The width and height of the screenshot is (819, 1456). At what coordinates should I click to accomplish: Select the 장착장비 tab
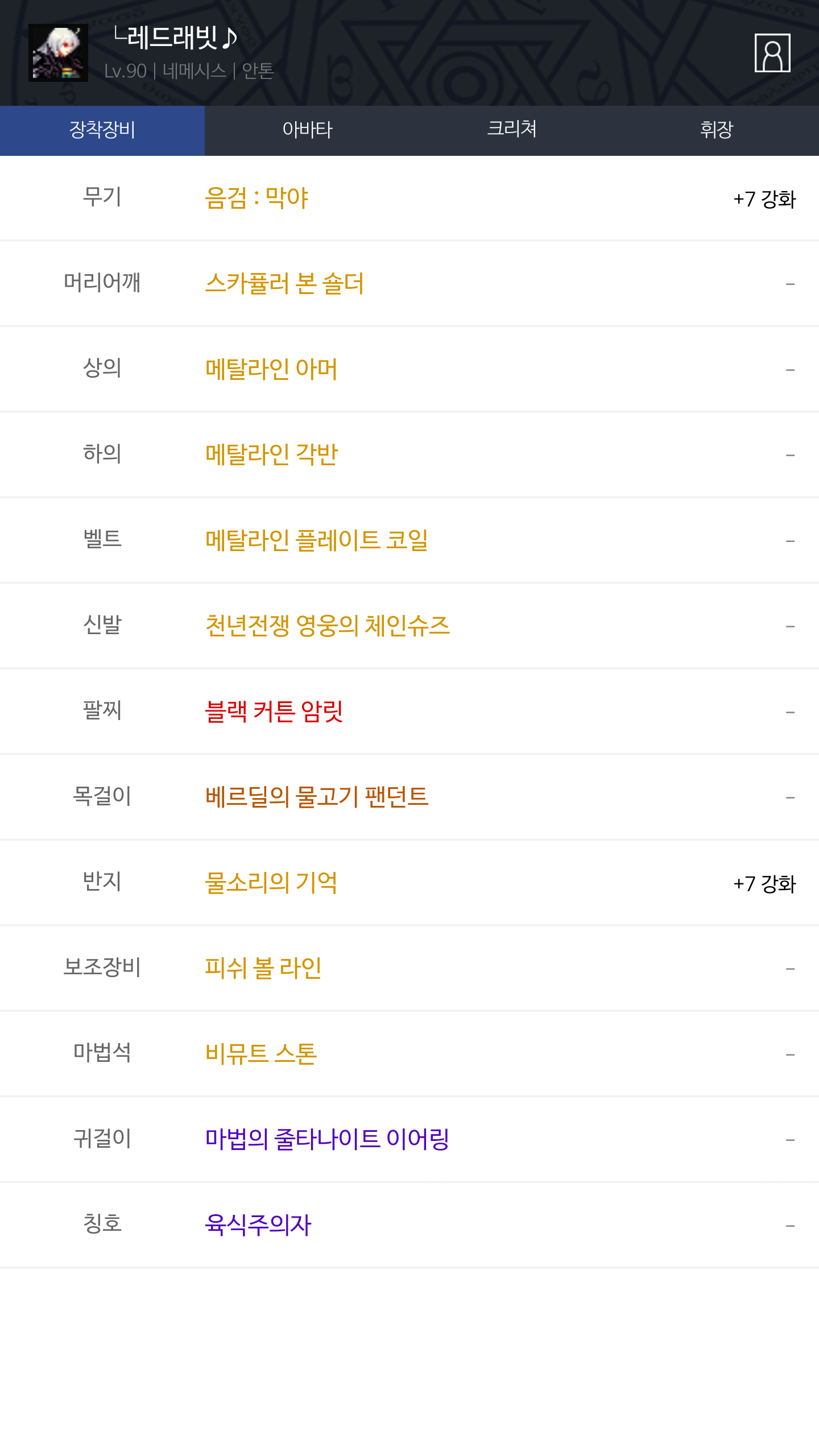click(102, 130)
